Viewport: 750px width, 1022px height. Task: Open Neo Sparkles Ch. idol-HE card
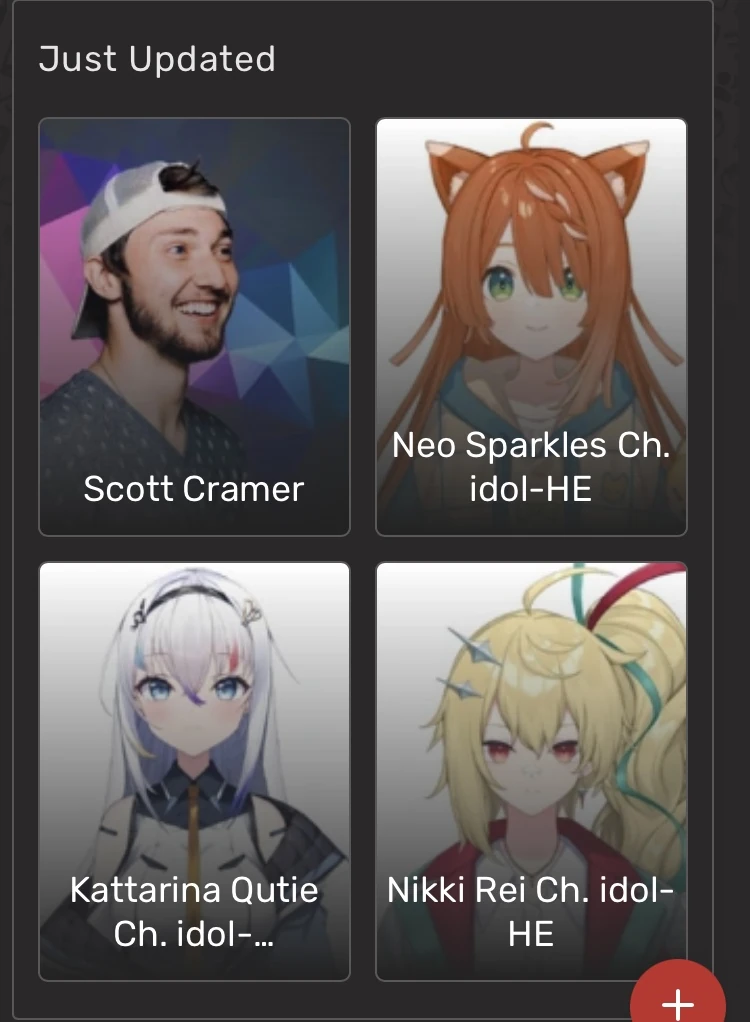click(531, 327)
